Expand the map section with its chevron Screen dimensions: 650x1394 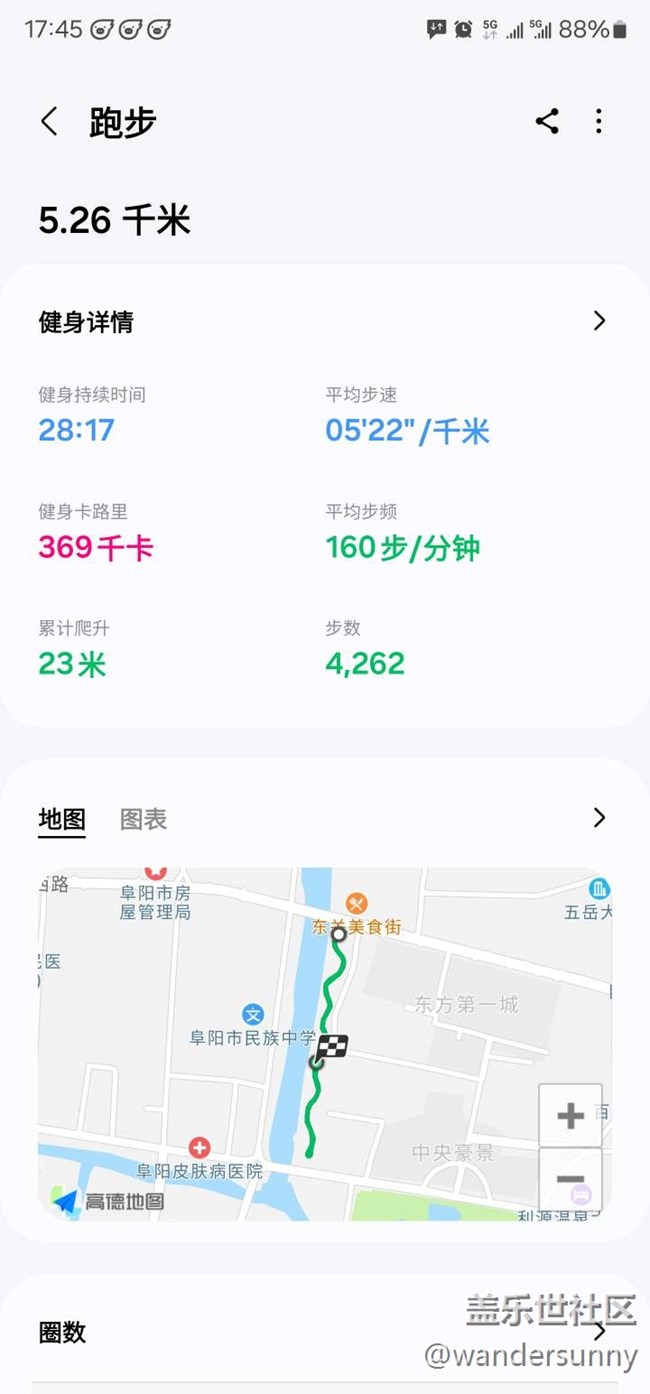pos(599,818)
